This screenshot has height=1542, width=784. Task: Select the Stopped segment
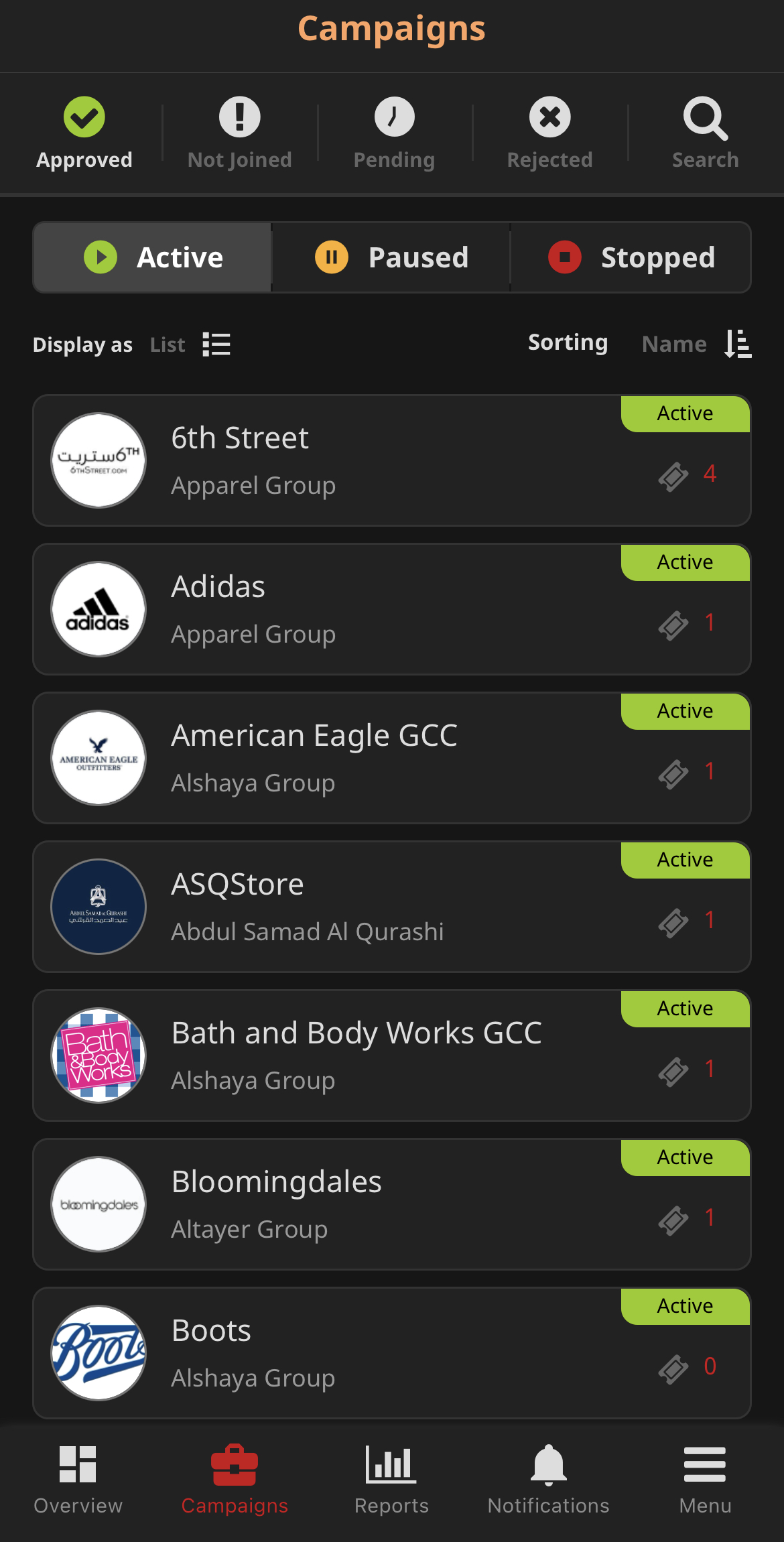pyautogui.click(x=631, y=257)
